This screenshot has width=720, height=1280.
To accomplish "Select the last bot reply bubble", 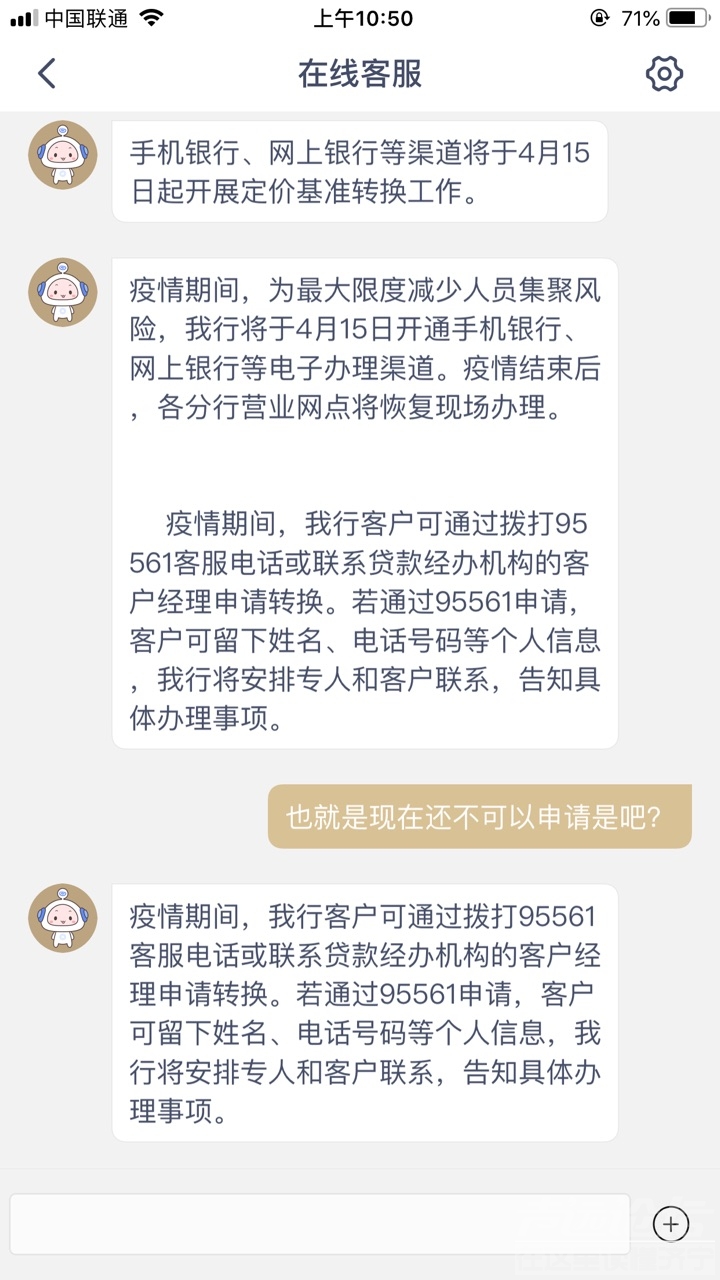I will coord(365,1010).
